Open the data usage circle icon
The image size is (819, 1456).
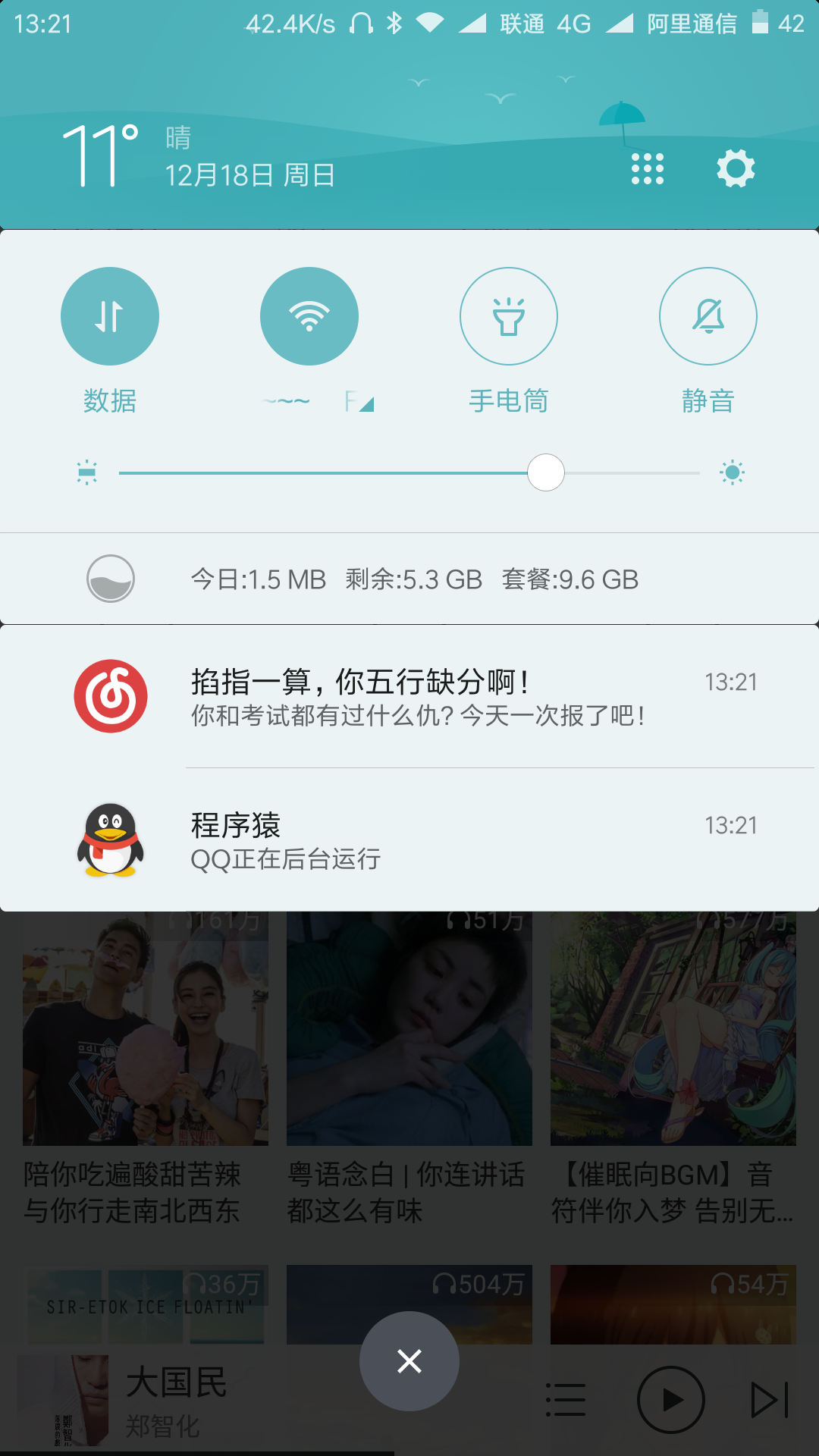click(x=110, y=579)
